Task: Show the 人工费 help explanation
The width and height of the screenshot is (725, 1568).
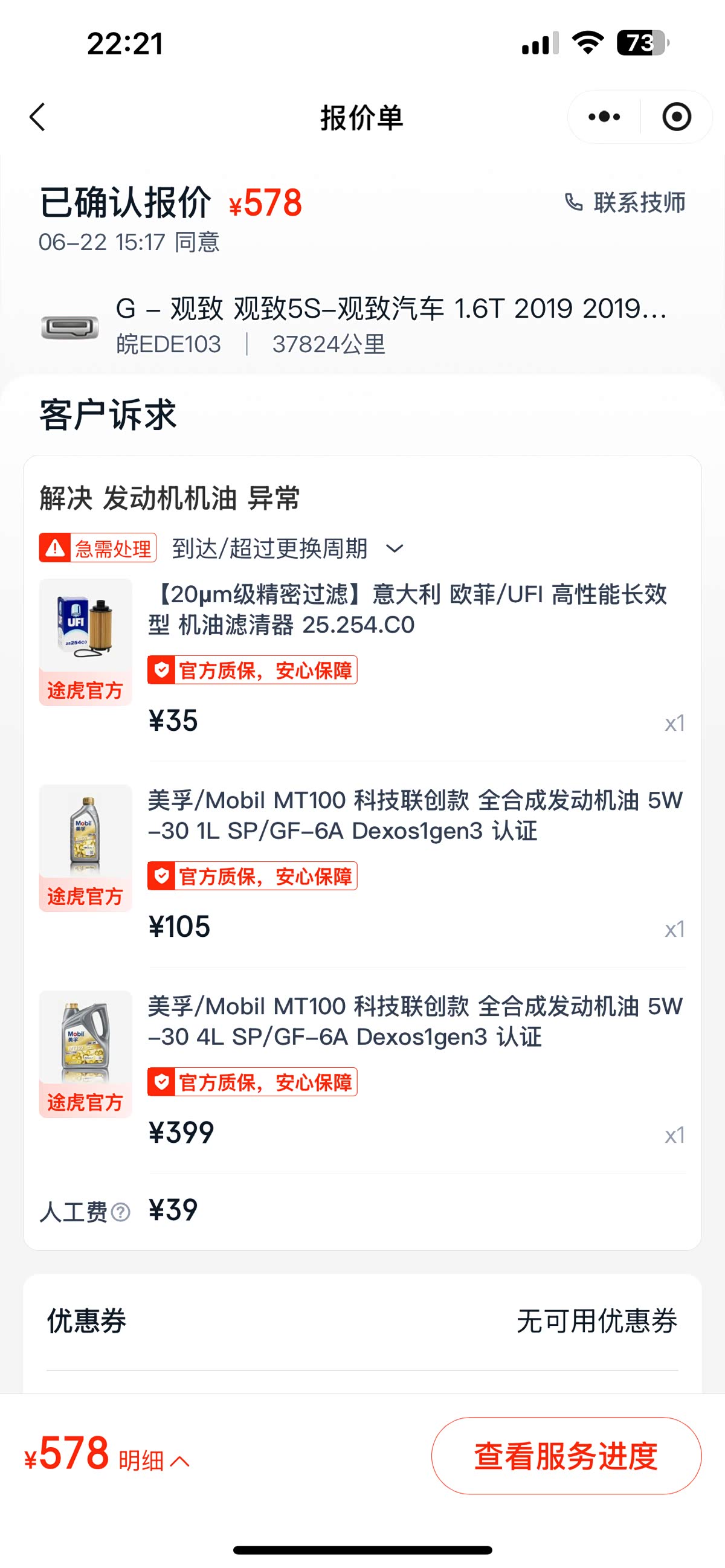Action: pyautogui.click(x=121, y=1212)
